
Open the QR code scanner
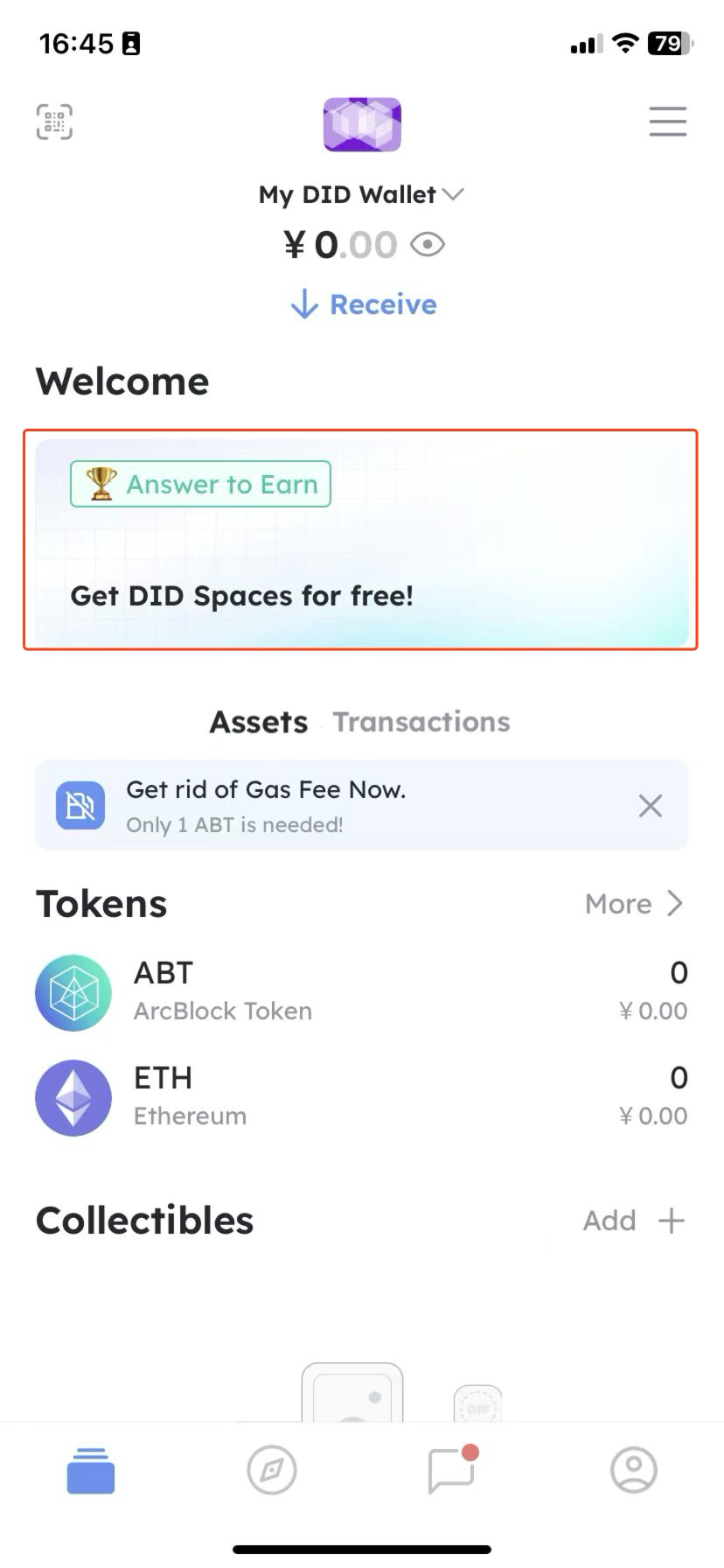point(54,122)
